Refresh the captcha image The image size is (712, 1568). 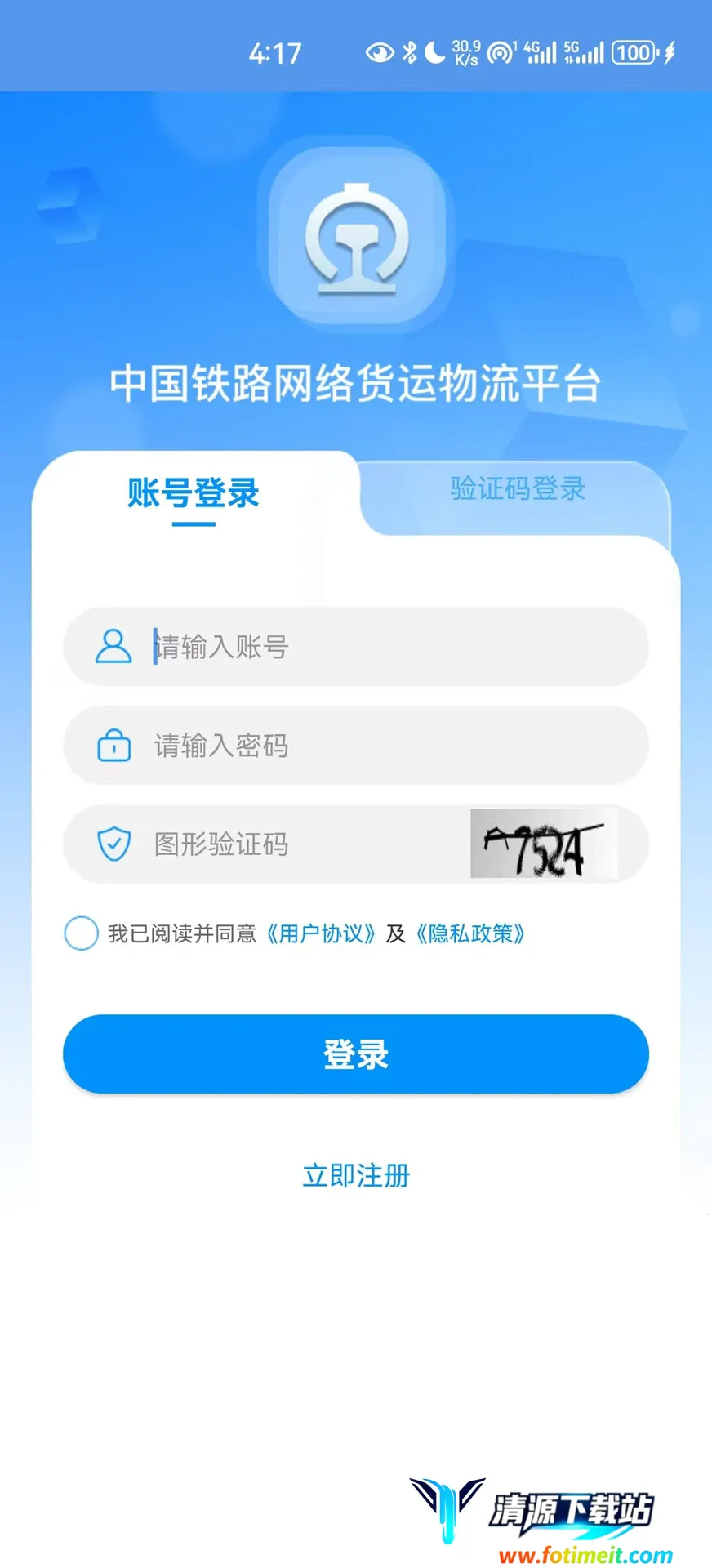pyautogui.click(x=543, y=844)
